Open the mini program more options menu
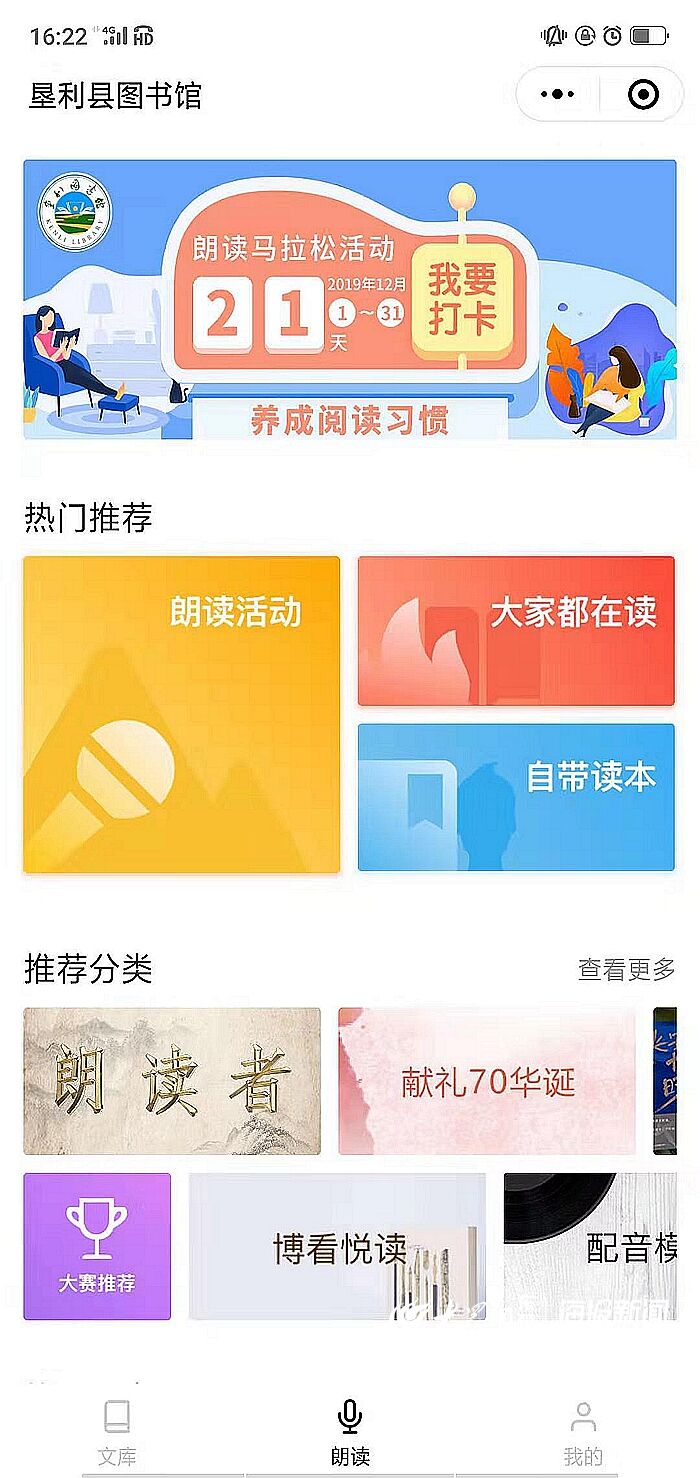The image size is (700, 1478). click(557, 95)
